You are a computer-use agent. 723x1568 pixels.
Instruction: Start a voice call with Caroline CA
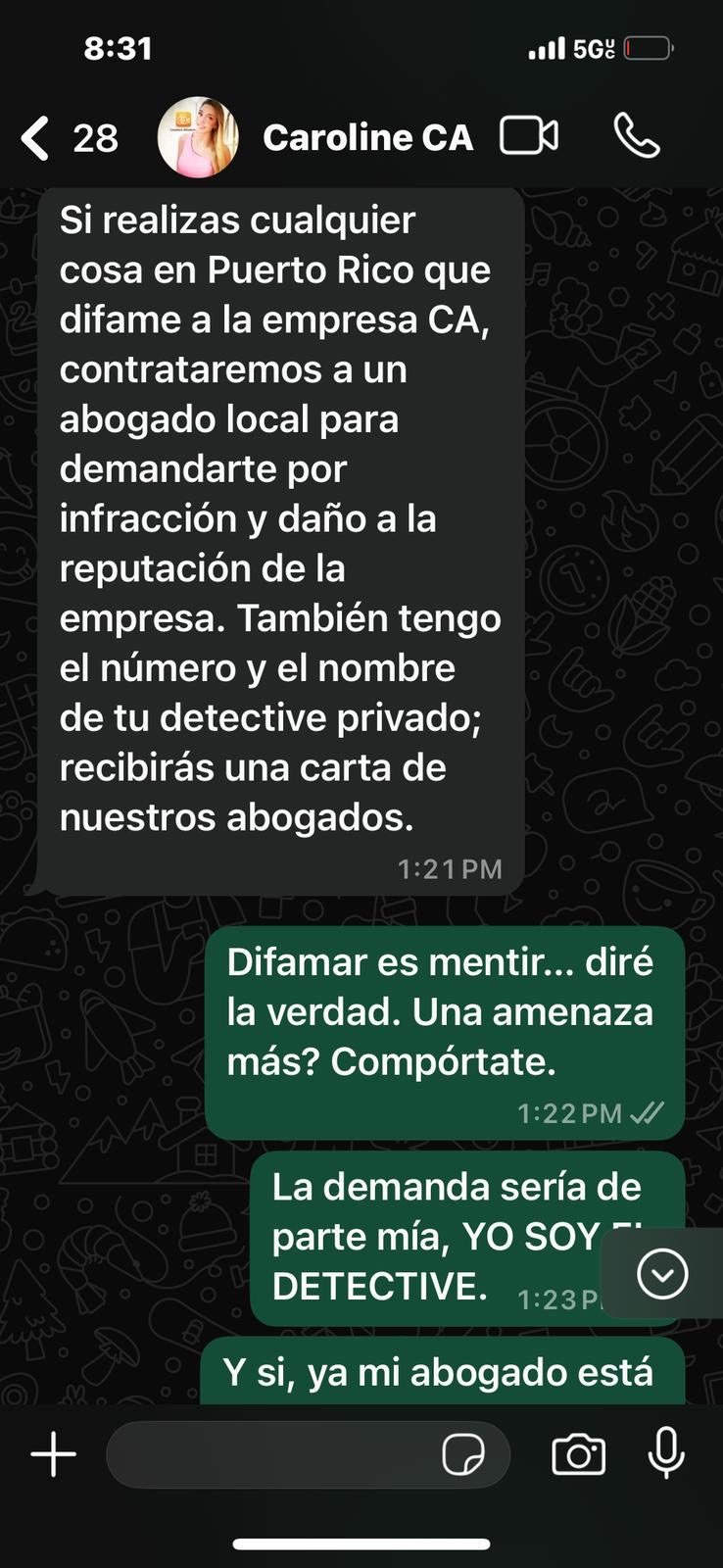point(637,136)
